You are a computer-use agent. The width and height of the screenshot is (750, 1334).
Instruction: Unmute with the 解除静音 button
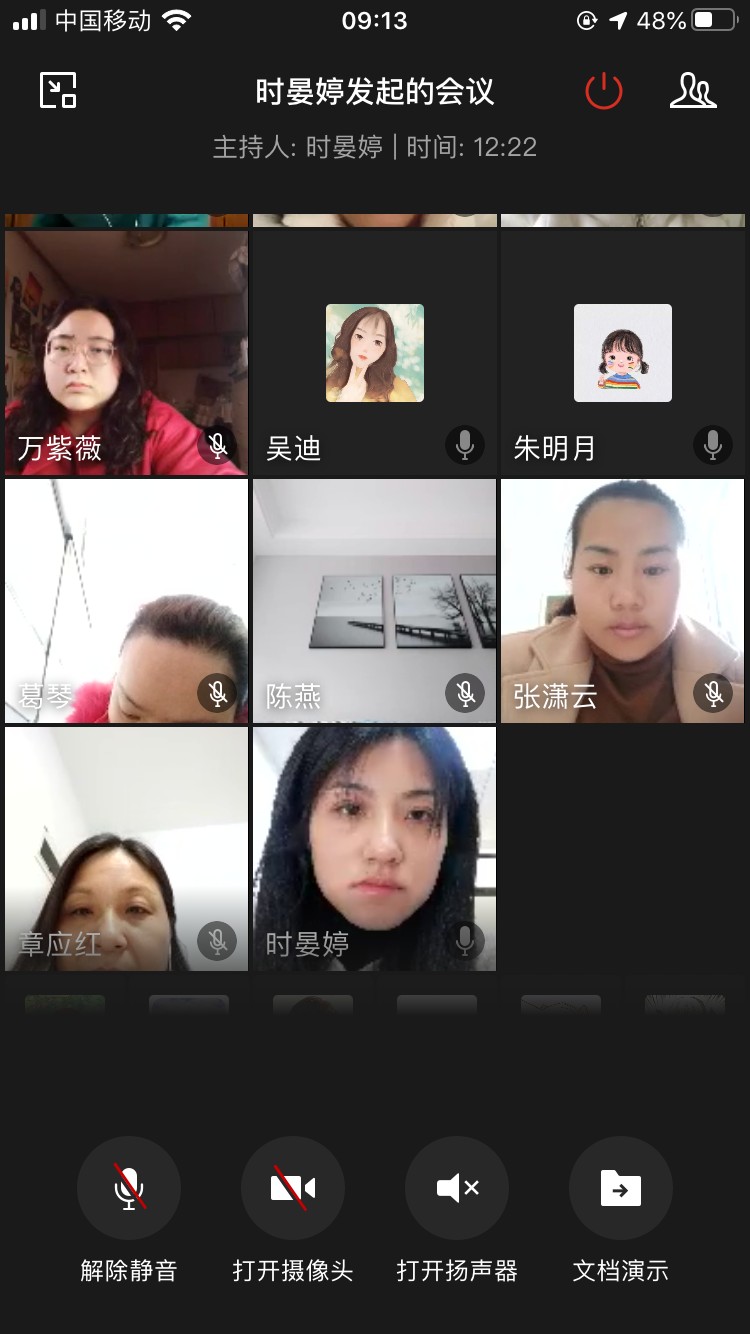pyautogui.click(x=129, y=1189)
